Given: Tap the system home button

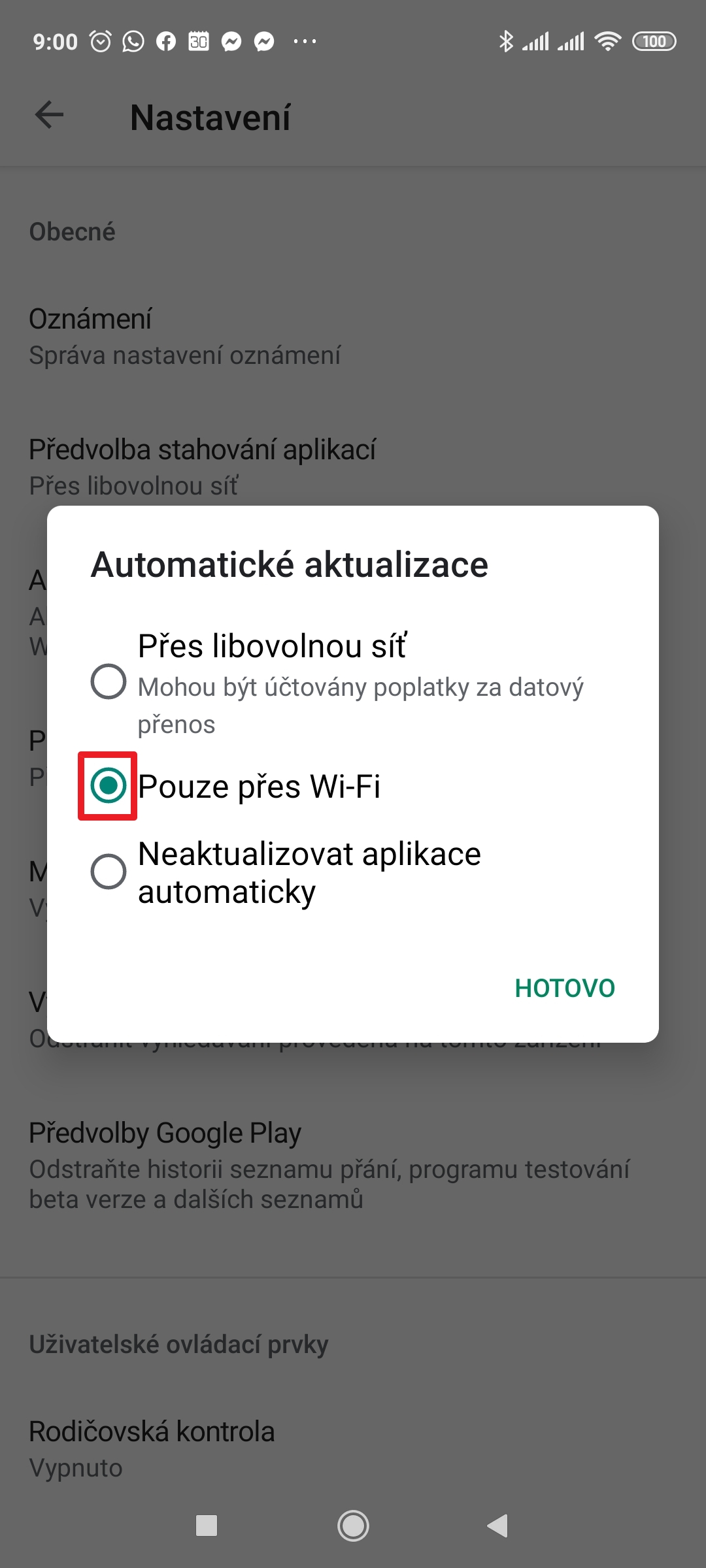Looking at the screenshot, I should click(353, 1526).
